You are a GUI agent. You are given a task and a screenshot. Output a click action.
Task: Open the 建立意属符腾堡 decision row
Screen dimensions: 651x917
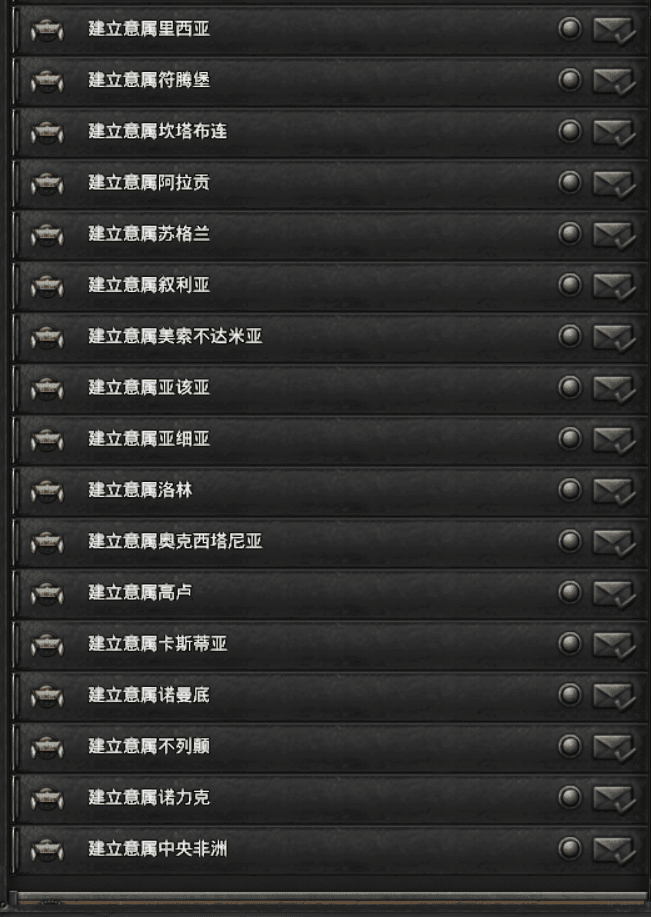click(329, 80)
